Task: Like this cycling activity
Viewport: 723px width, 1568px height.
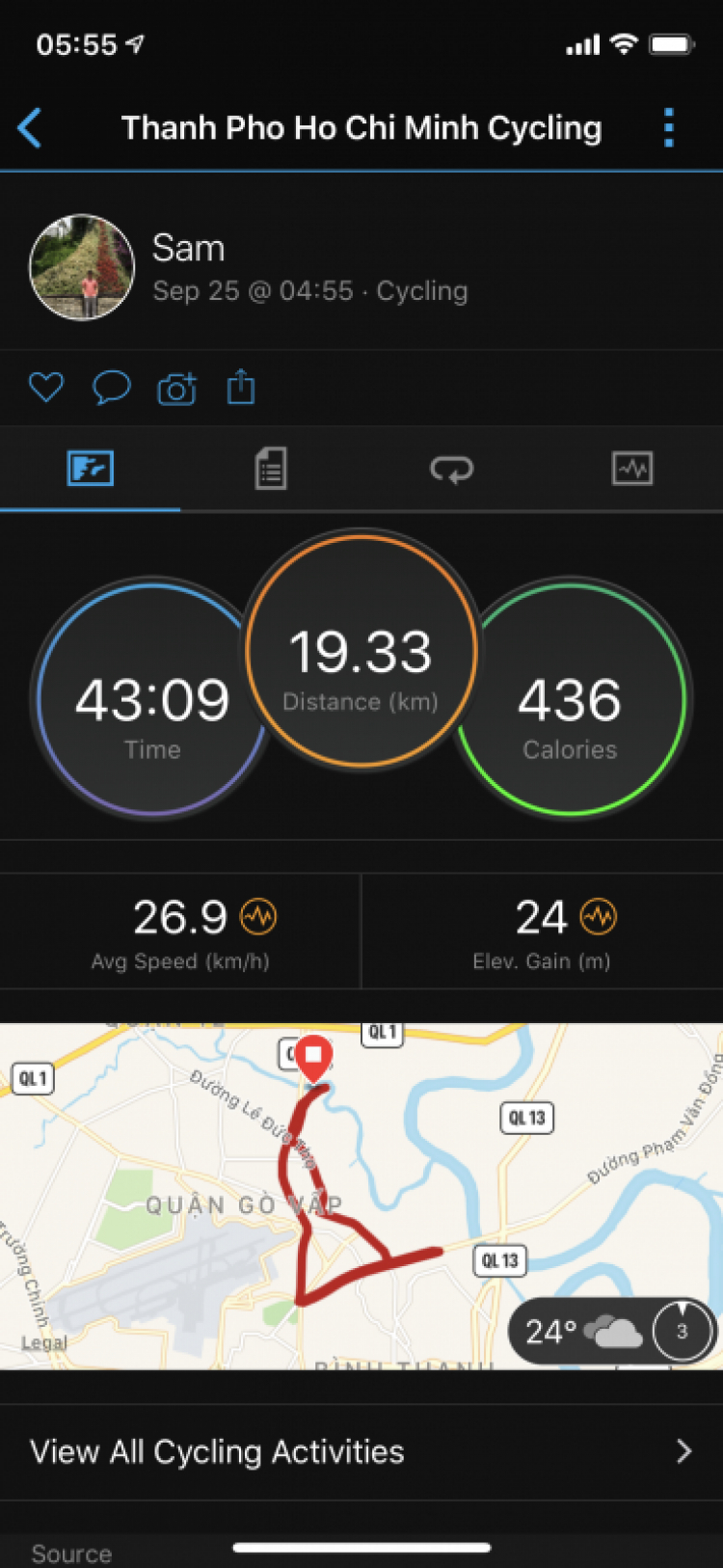Action: (46, 388)
